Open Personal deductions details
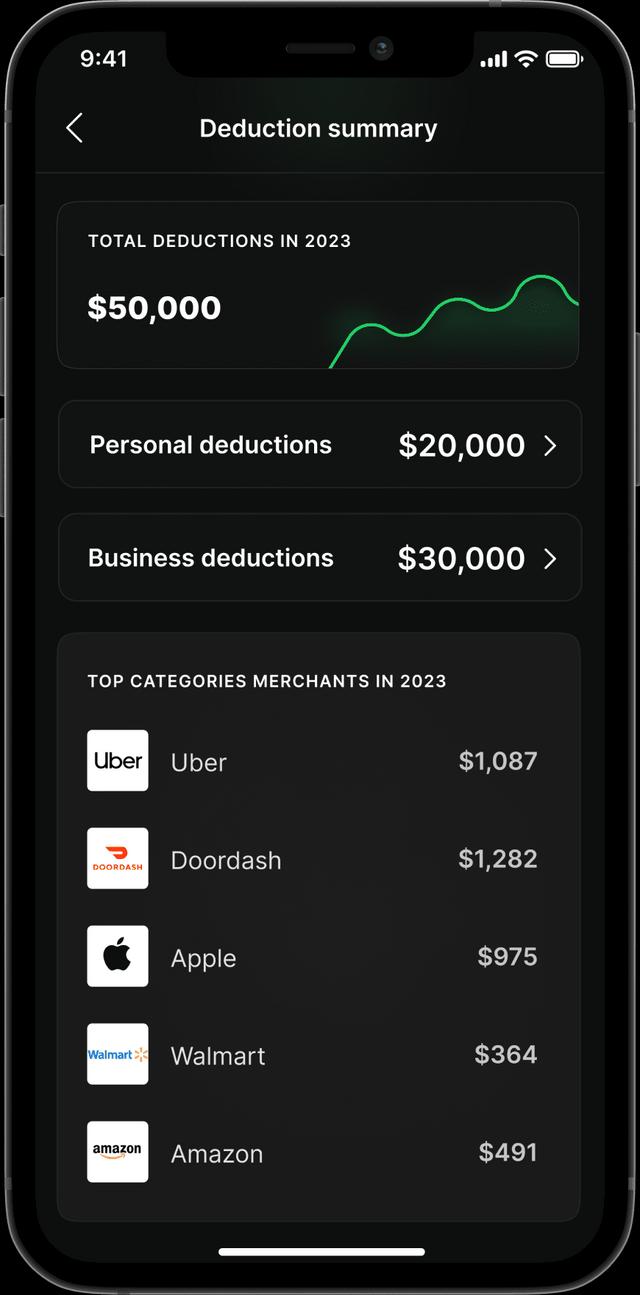Screen dimensions: 640x1295 [x=320, y=445]
